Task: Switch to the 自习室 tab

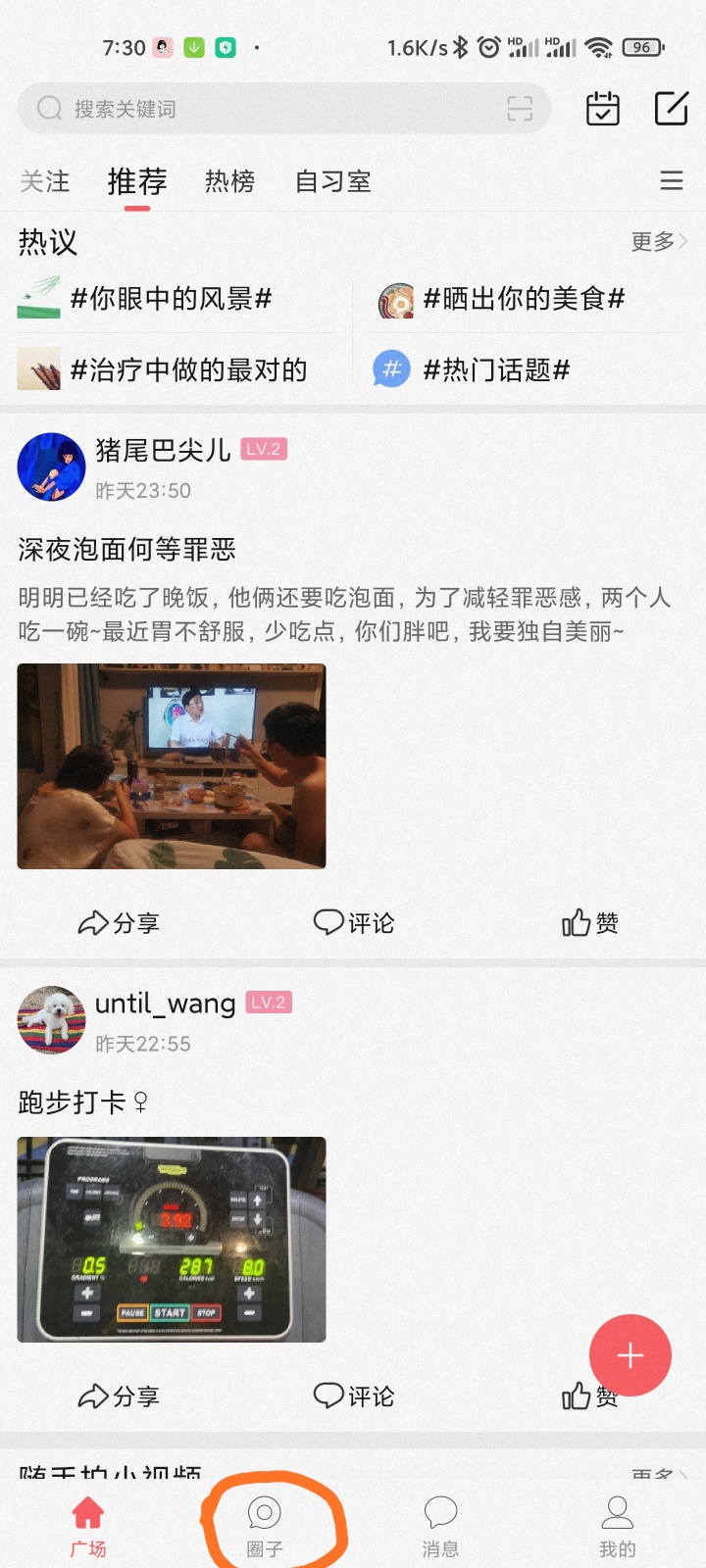Action: [x=333, y=181]
